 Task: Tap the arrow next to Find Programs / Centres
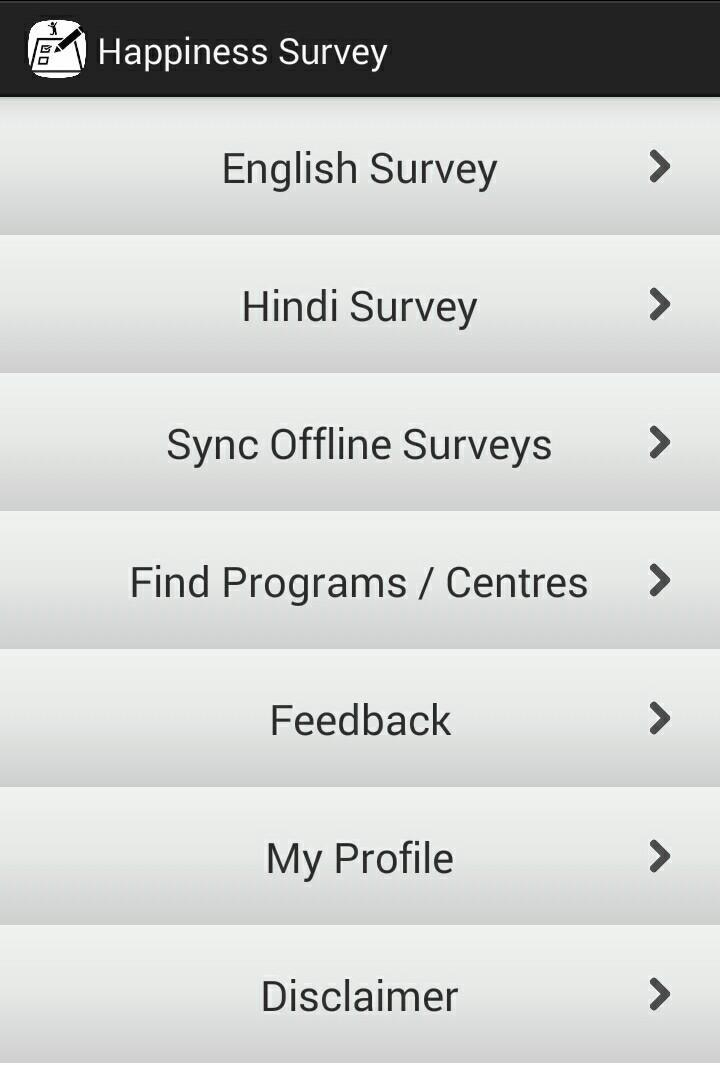(659, 581)
